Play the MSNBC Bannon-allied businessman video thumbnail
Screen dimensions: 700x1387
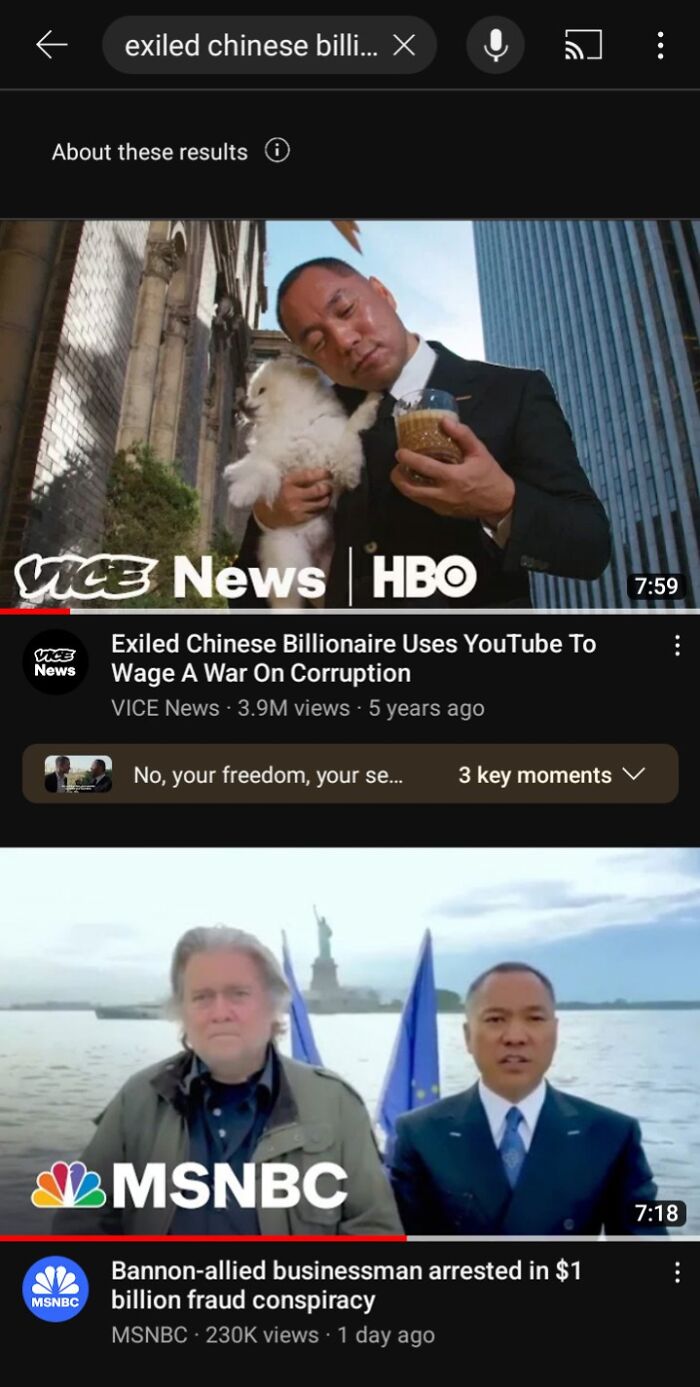[350, 1043]
